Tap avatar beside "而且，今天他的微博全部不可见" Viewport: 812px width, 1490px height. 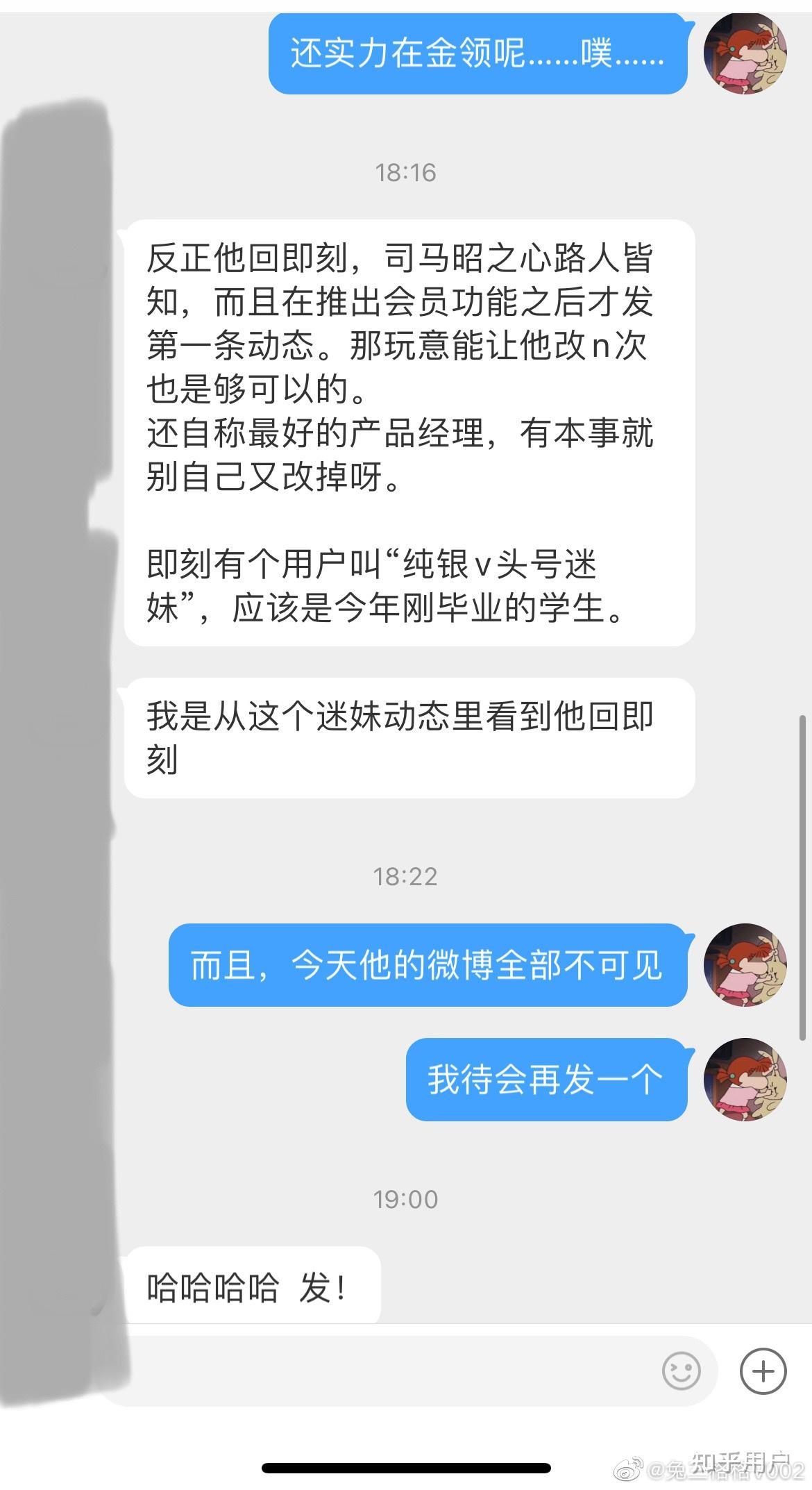click(x=745, y=964)
